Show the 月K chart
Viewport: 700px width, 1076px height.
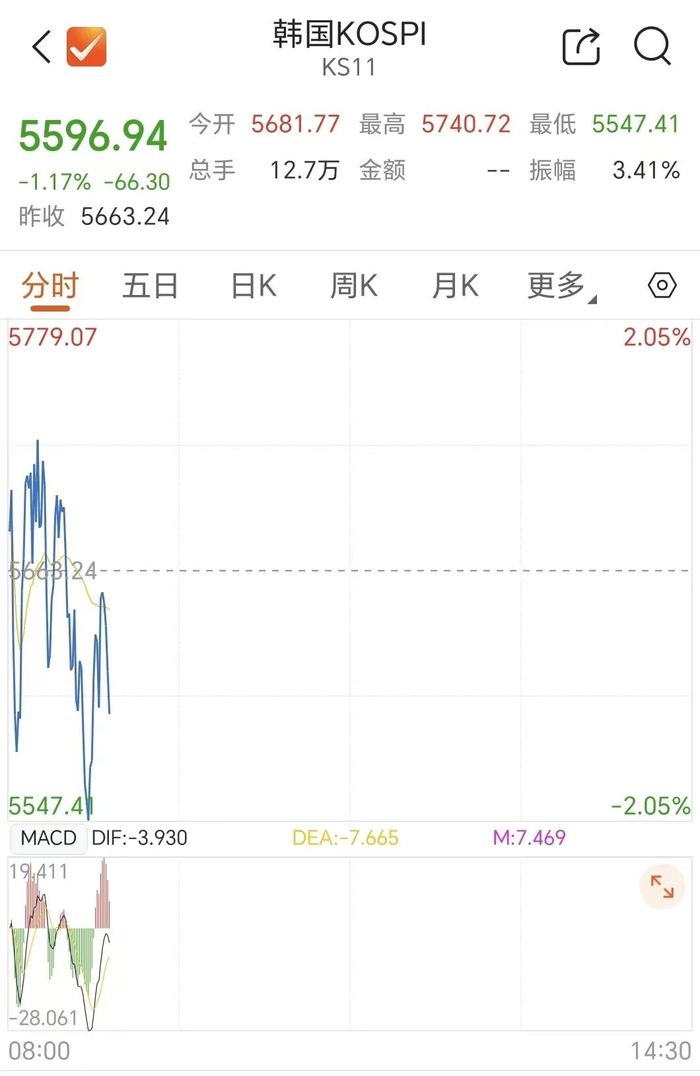coord(455,285)
